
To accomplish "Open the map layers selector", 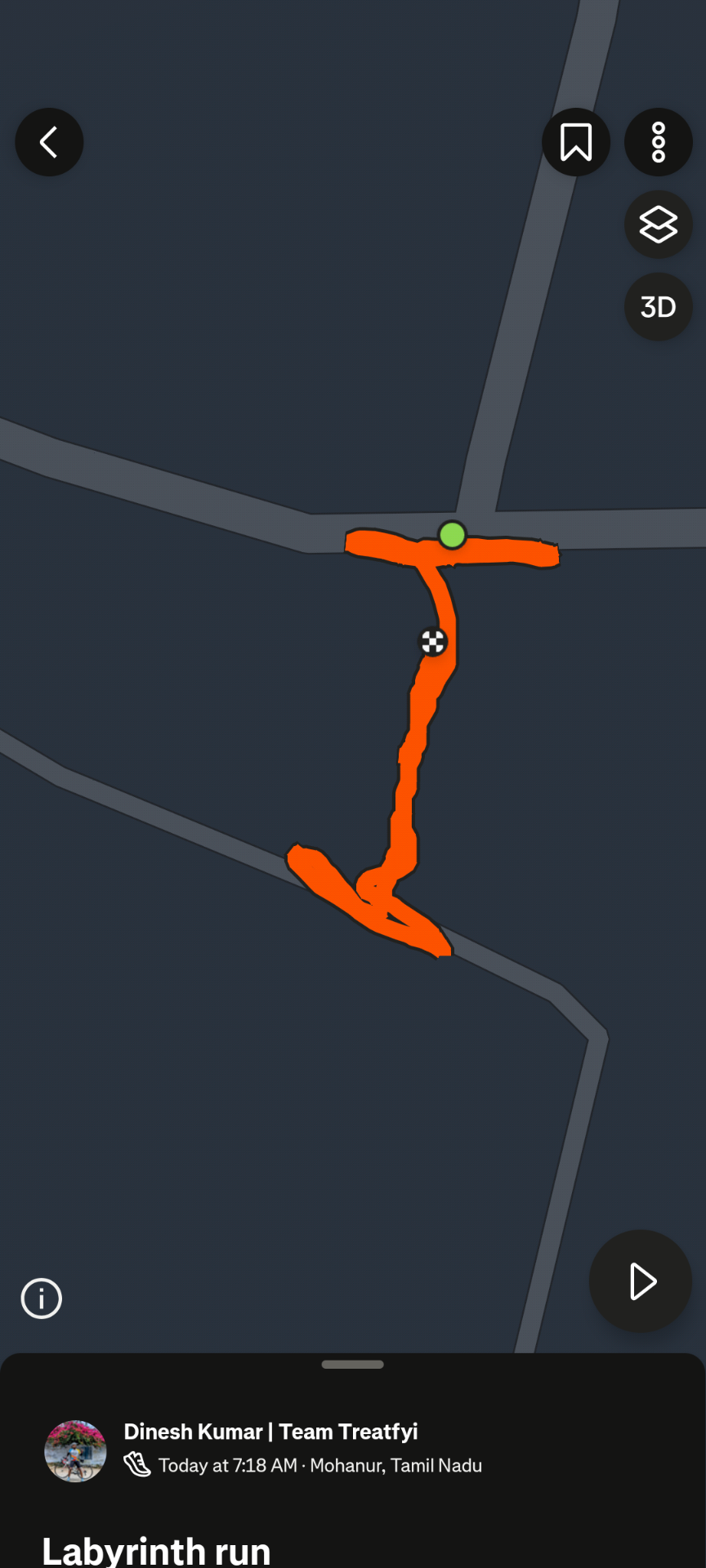I will 659,225.
